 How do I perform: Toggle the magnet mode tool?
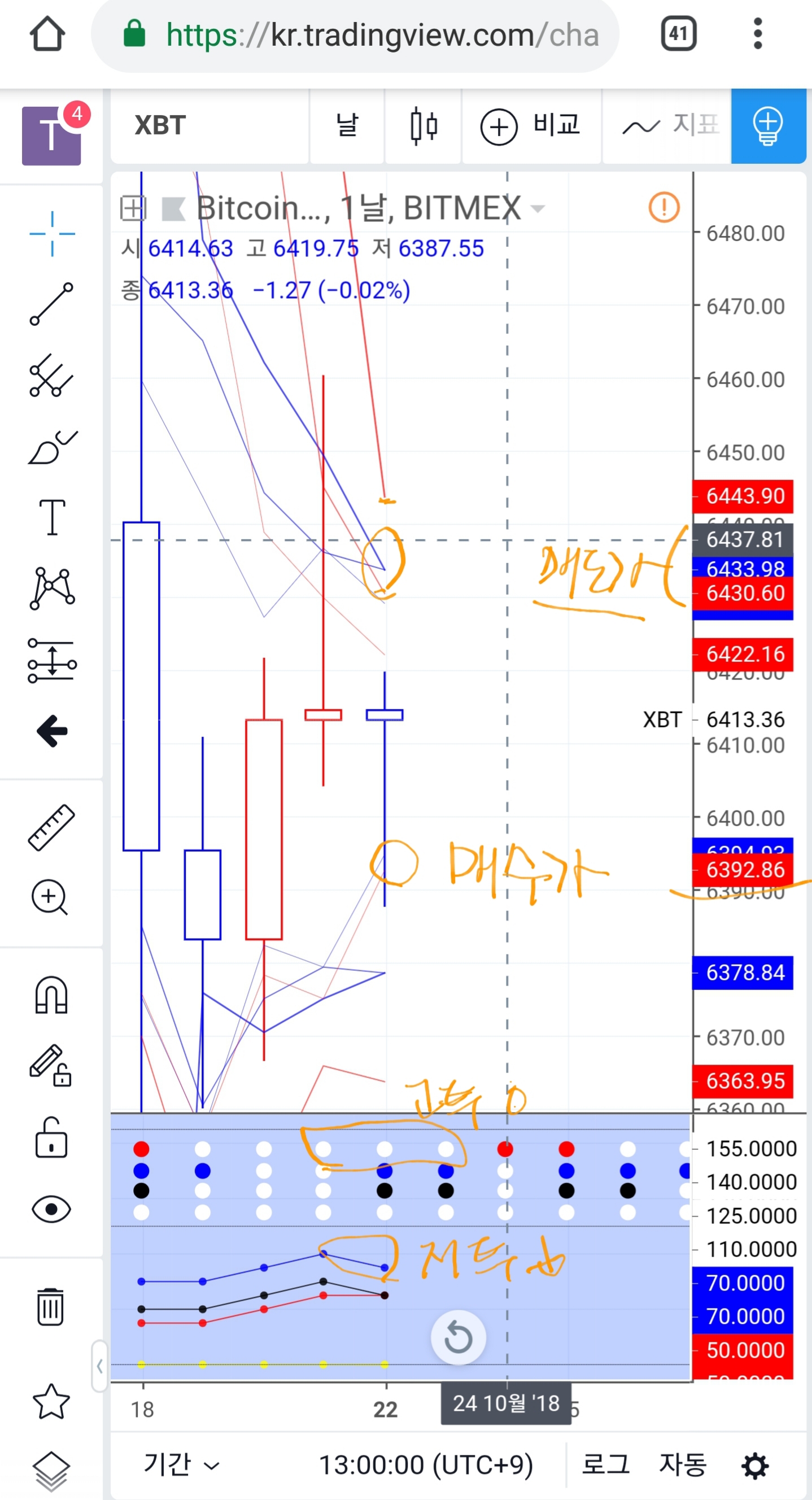coord(52,995)
